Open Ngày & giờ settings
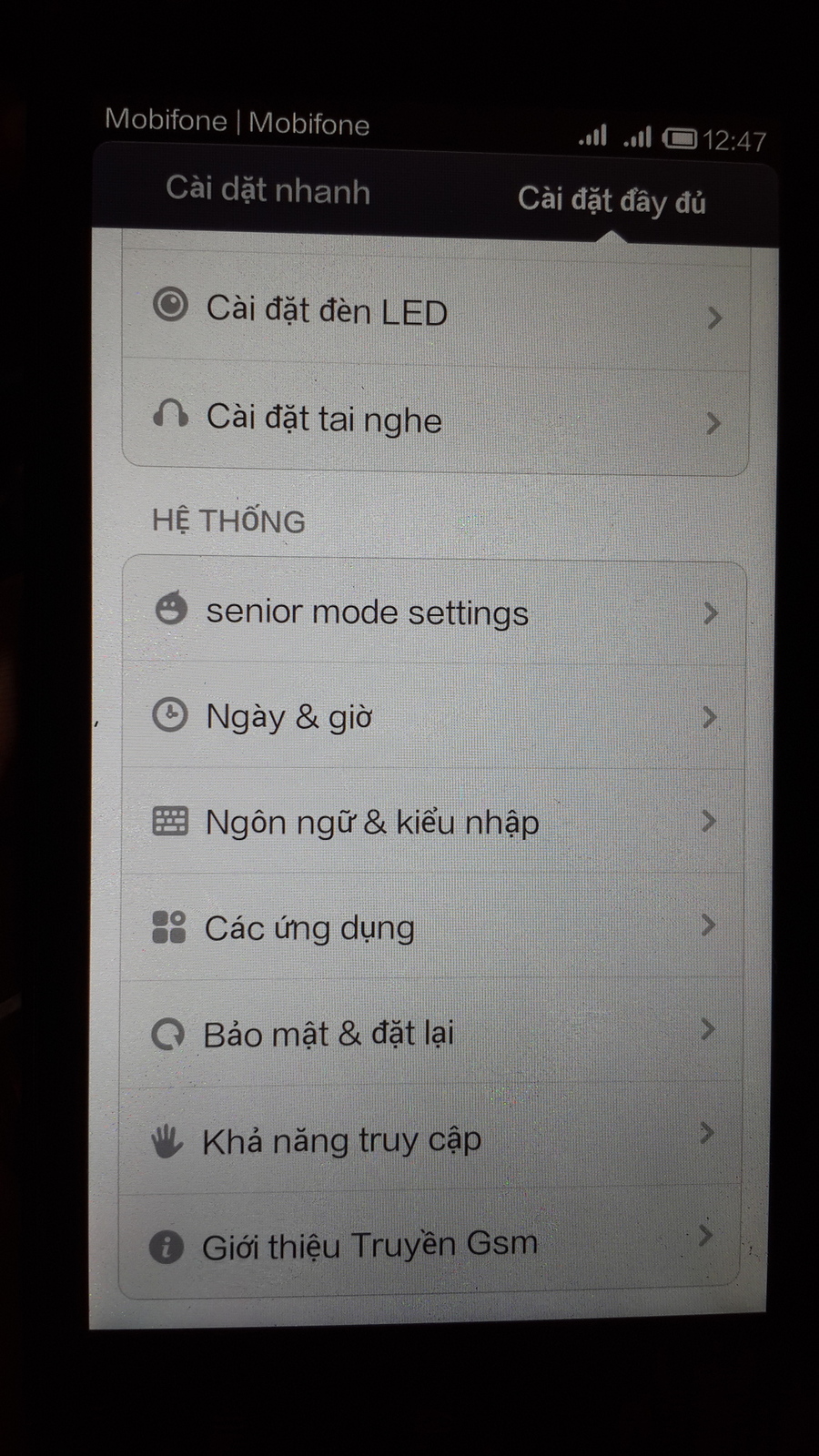This screenshot has height=1456, width=819. [433, 717]
